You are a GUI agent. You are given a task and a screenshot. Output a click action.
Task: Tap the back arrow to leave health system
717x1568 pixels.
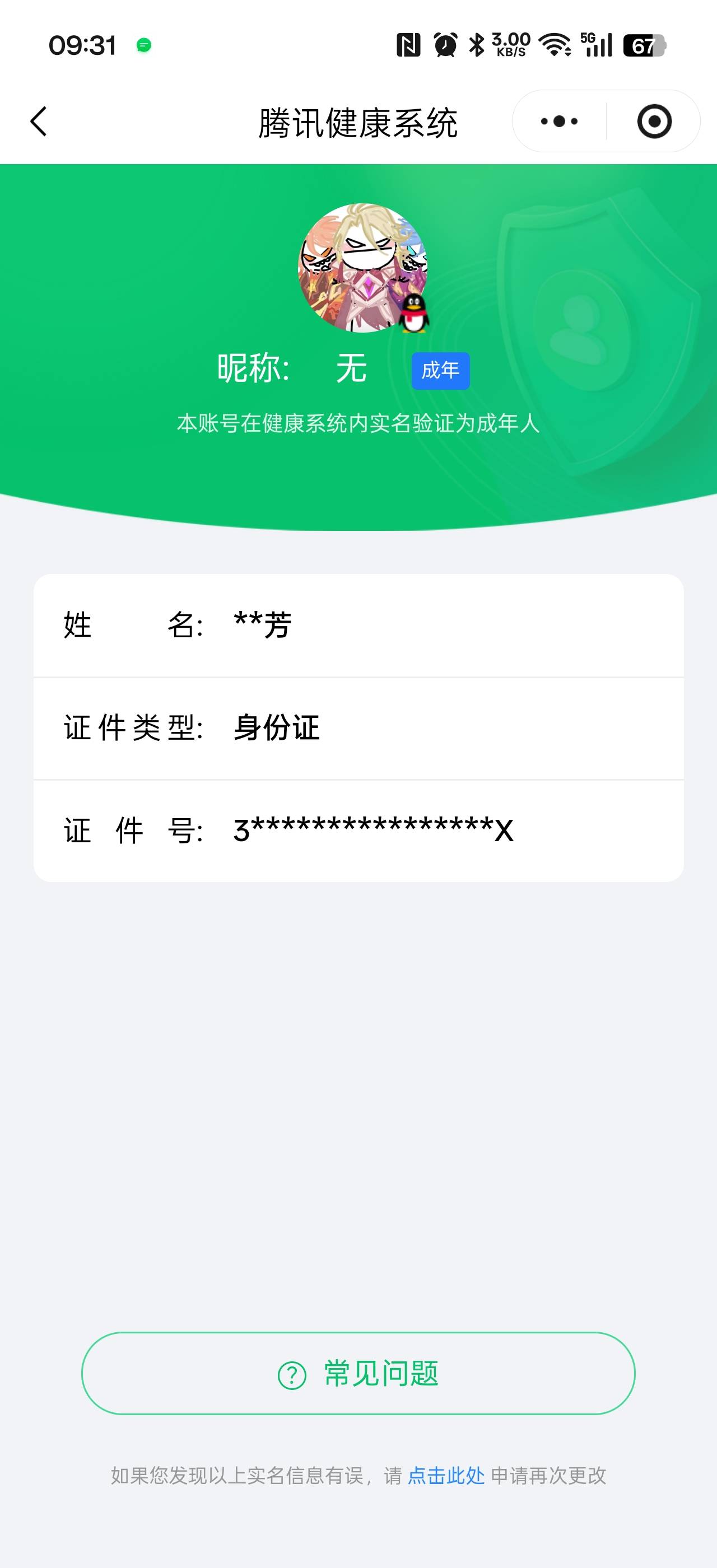tap(38, 121)
